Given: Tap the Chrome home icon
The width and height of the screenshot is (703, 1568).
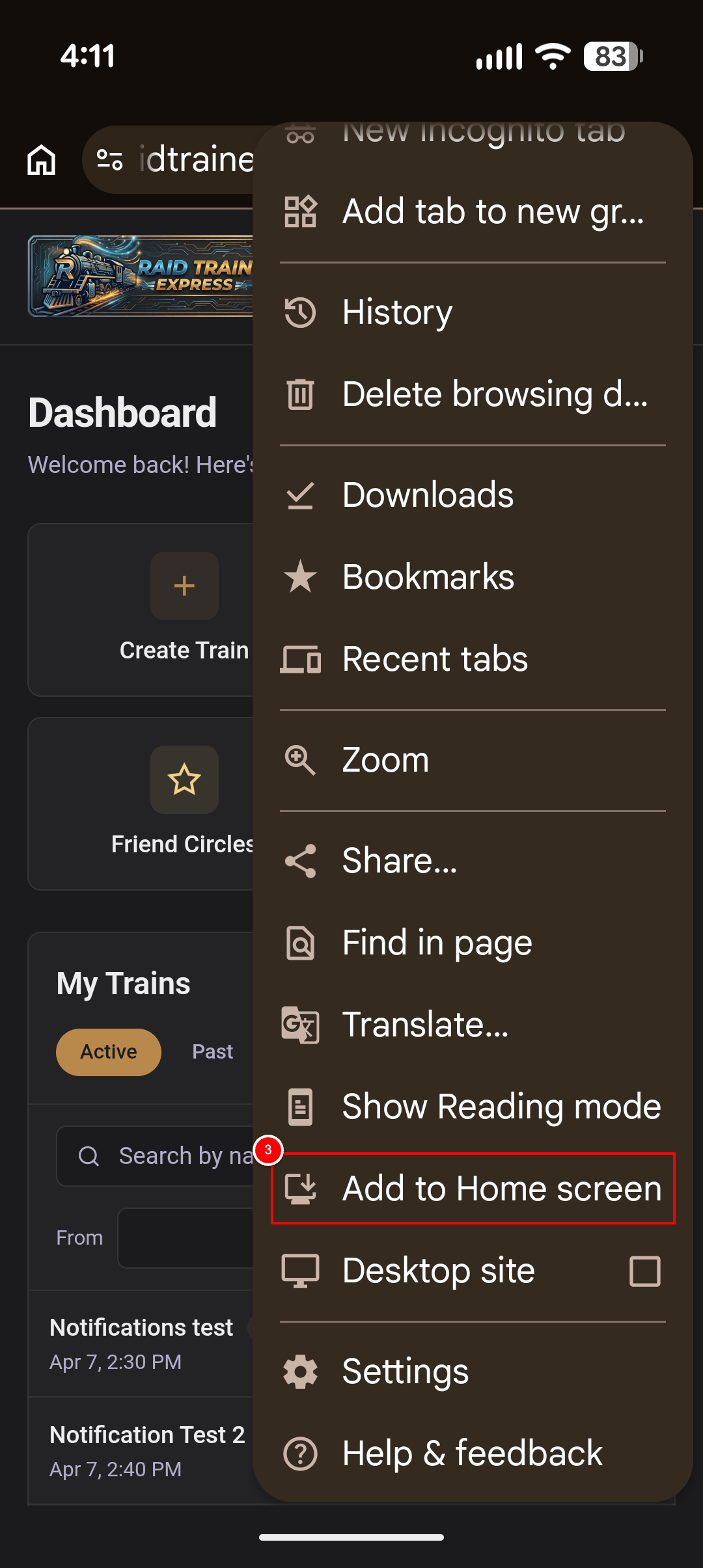Looking at the screenshot, I should click(x=41, y=159).
